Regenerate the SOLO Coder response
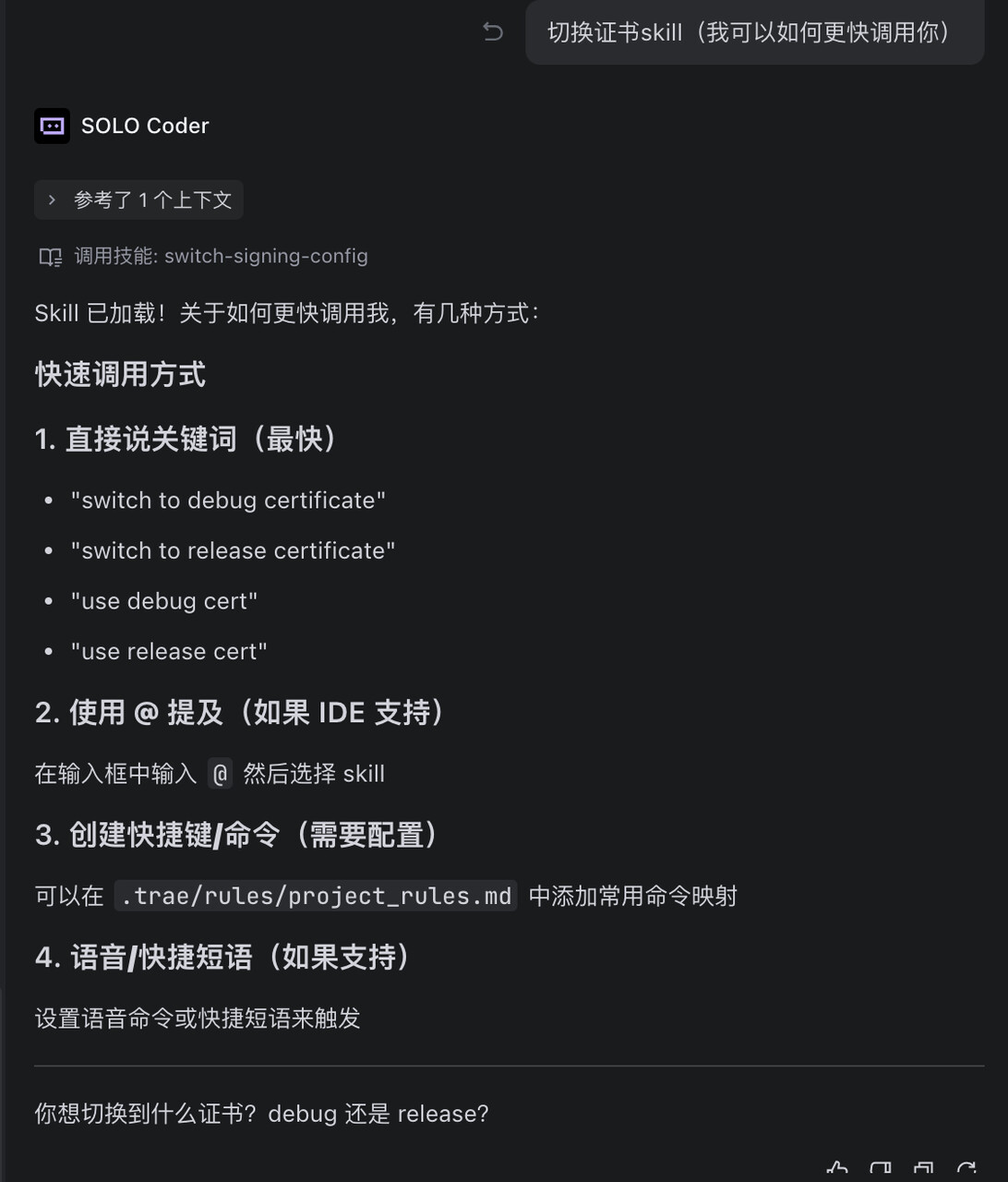The width and height of the screenshot is (1008, 1182). click(x=966, y=1171)
